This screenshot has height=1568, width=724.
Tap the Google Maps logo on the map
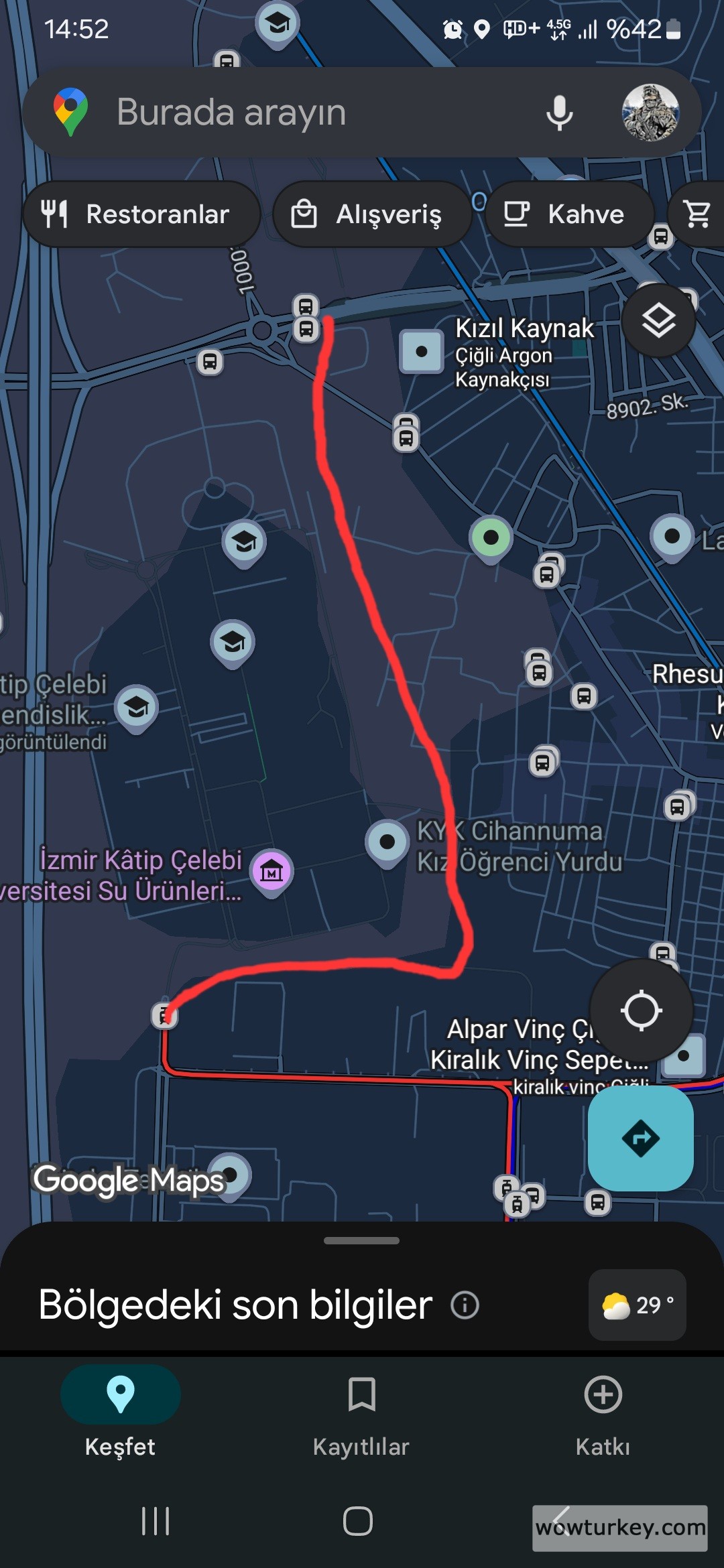(127, 1179)
